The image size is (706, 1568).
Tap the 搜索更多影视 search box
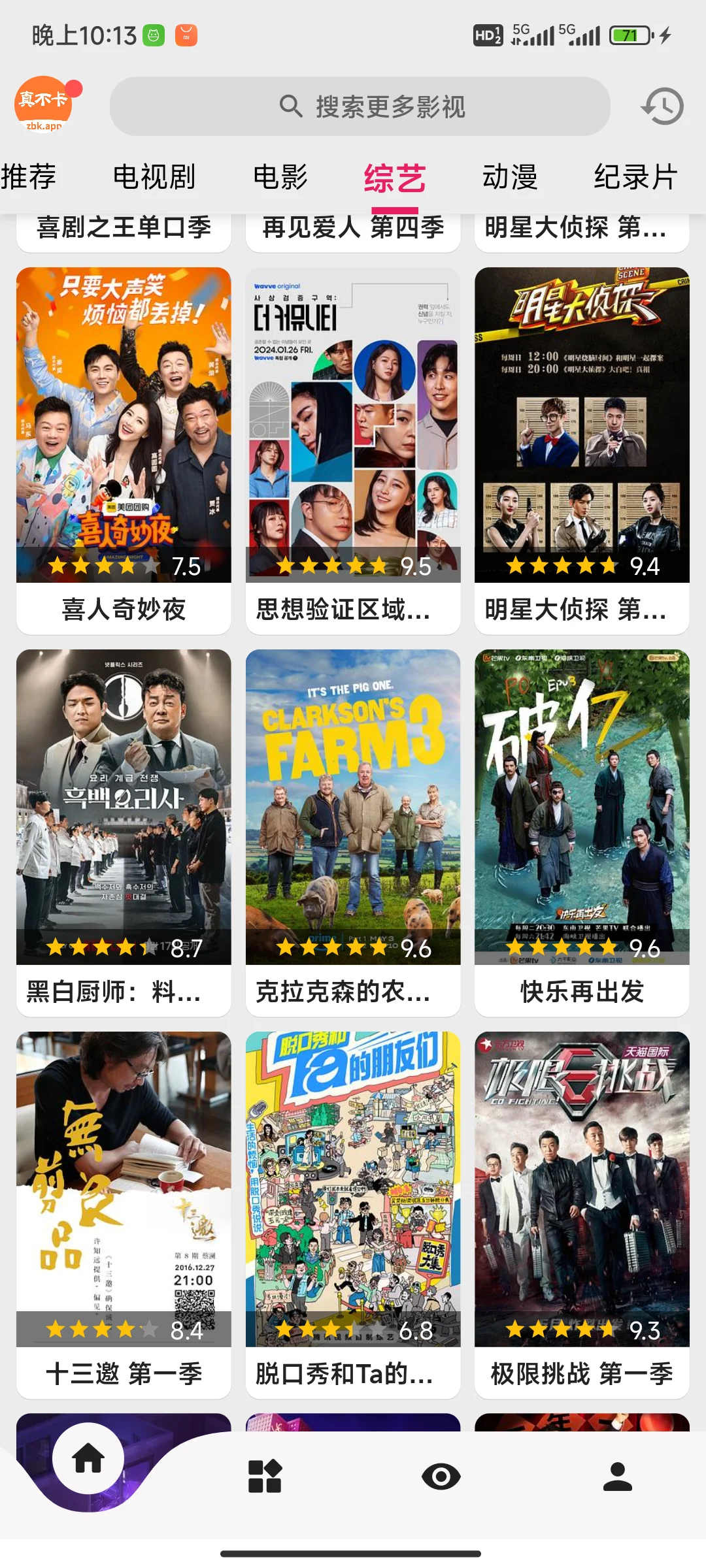pos(360,106)
